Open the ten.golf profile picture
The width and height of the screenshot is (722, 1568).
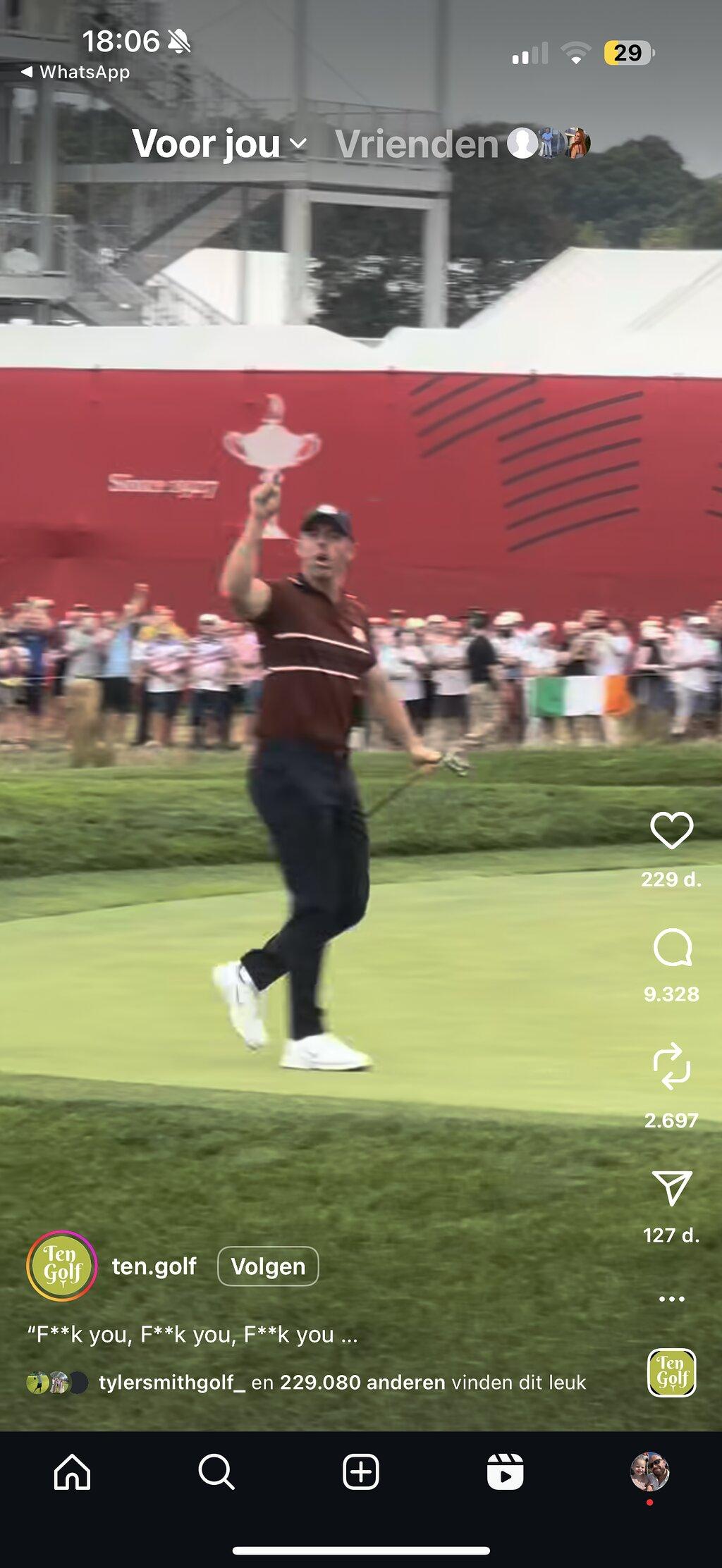click(x=62, y=1266)
